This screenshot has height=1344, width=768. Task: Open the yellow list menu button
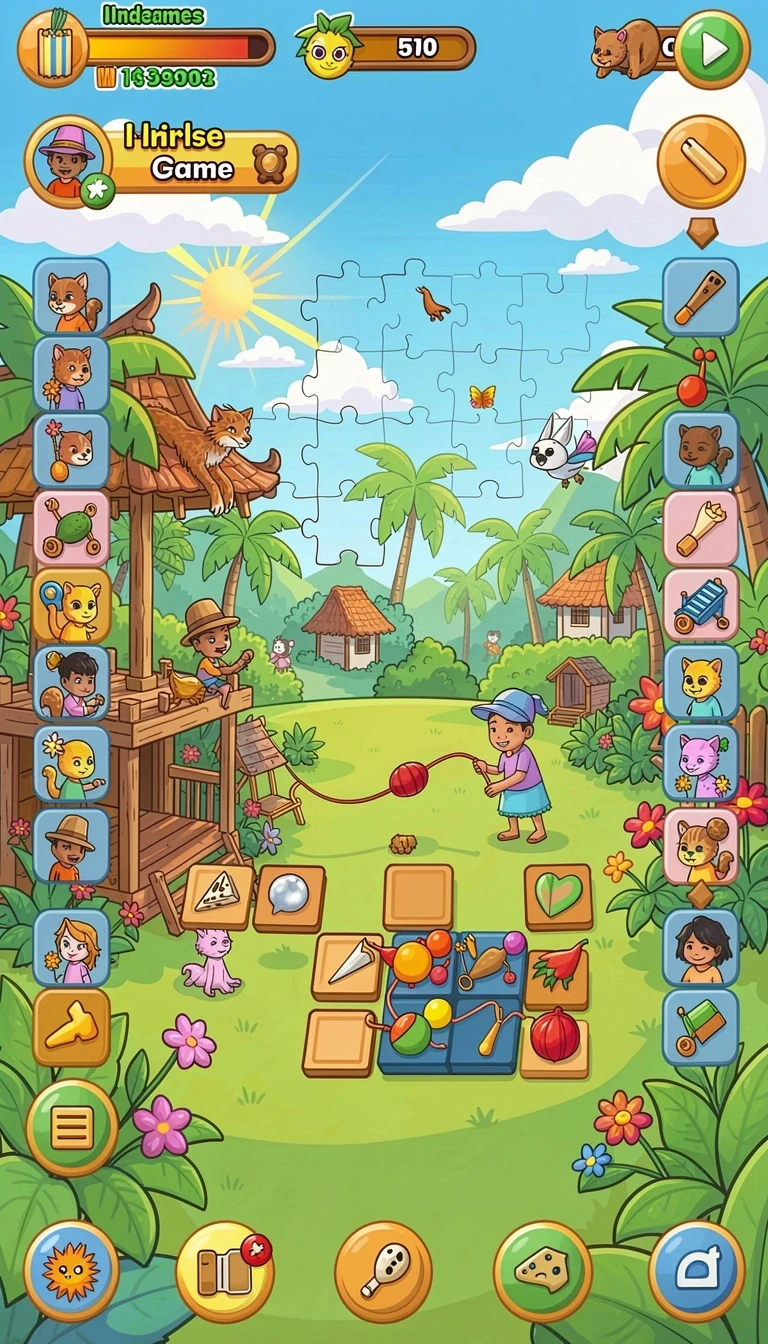click(72, 1127)
